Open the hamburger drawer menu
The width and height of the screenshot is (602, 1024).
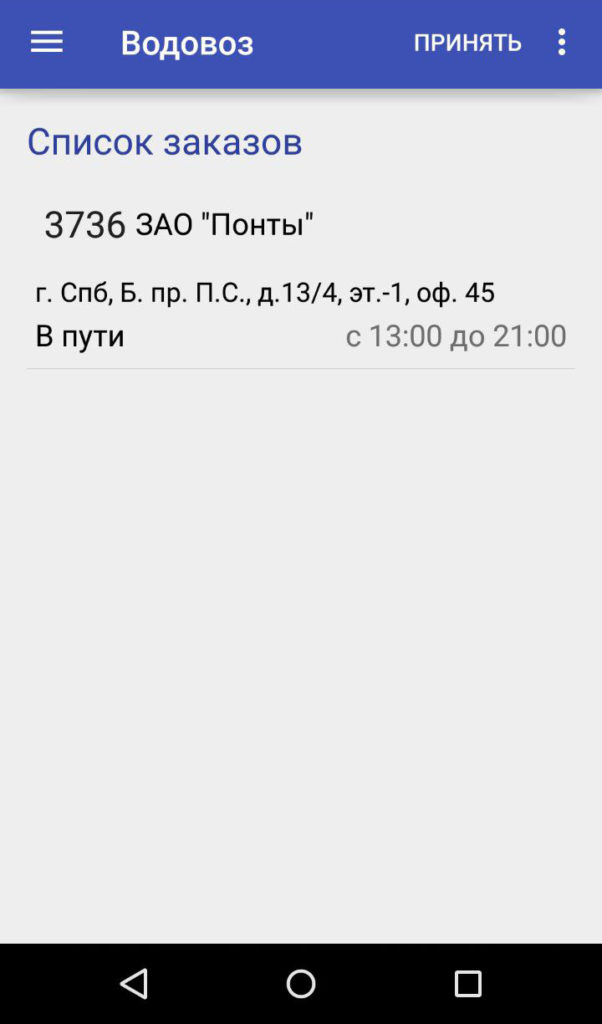[46, 43]
